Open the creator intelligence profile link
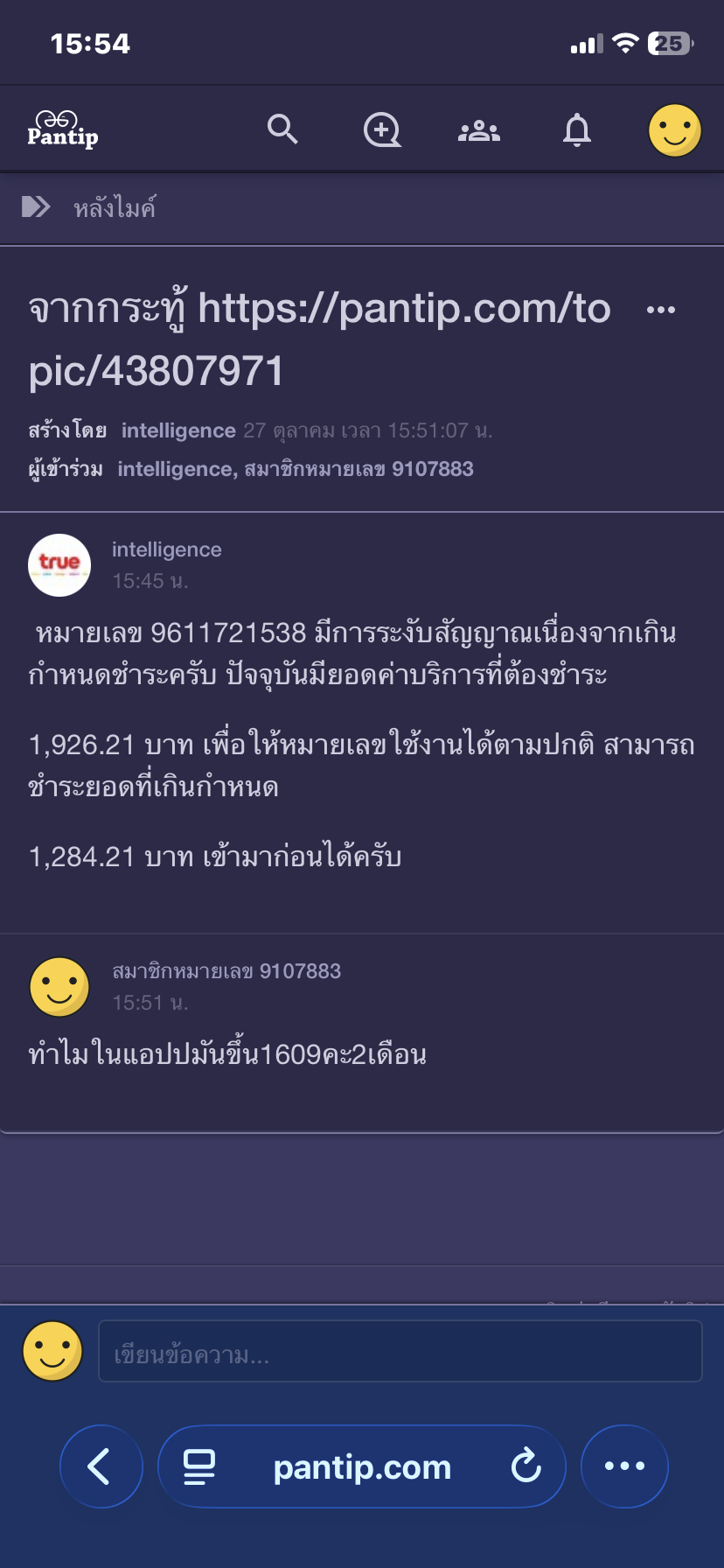724x1568 pixels. tap(178, 430)
